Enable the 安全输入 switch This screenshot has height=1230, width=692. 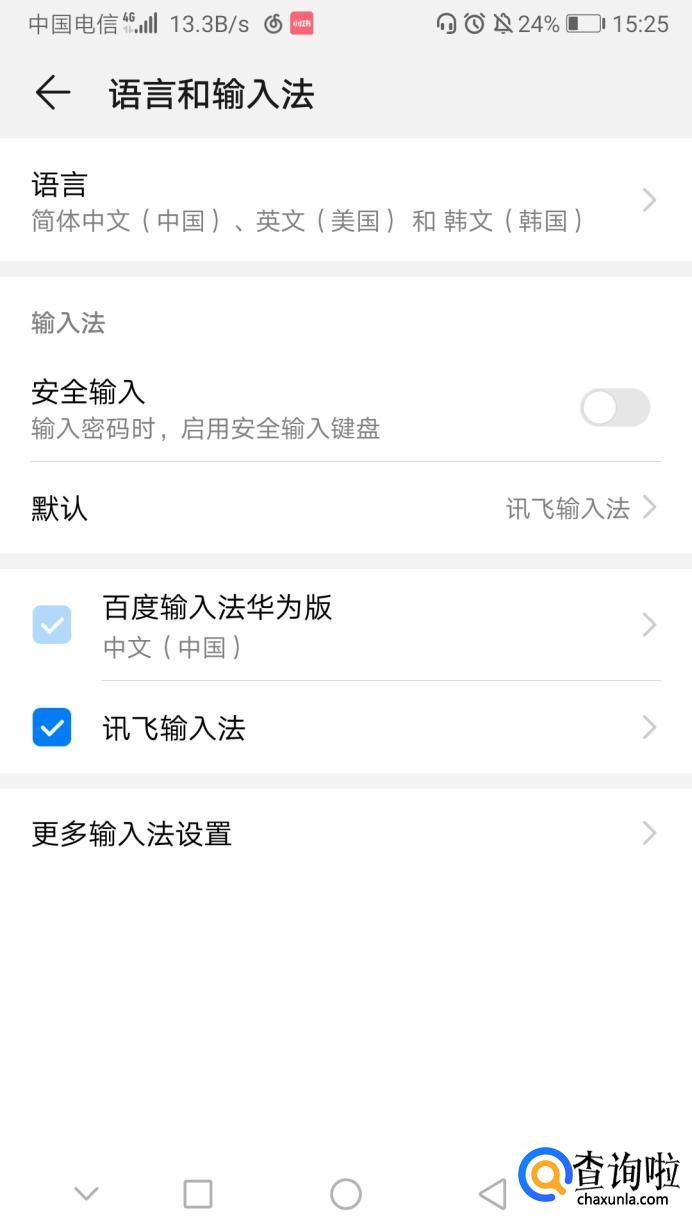tap(615, 408)
